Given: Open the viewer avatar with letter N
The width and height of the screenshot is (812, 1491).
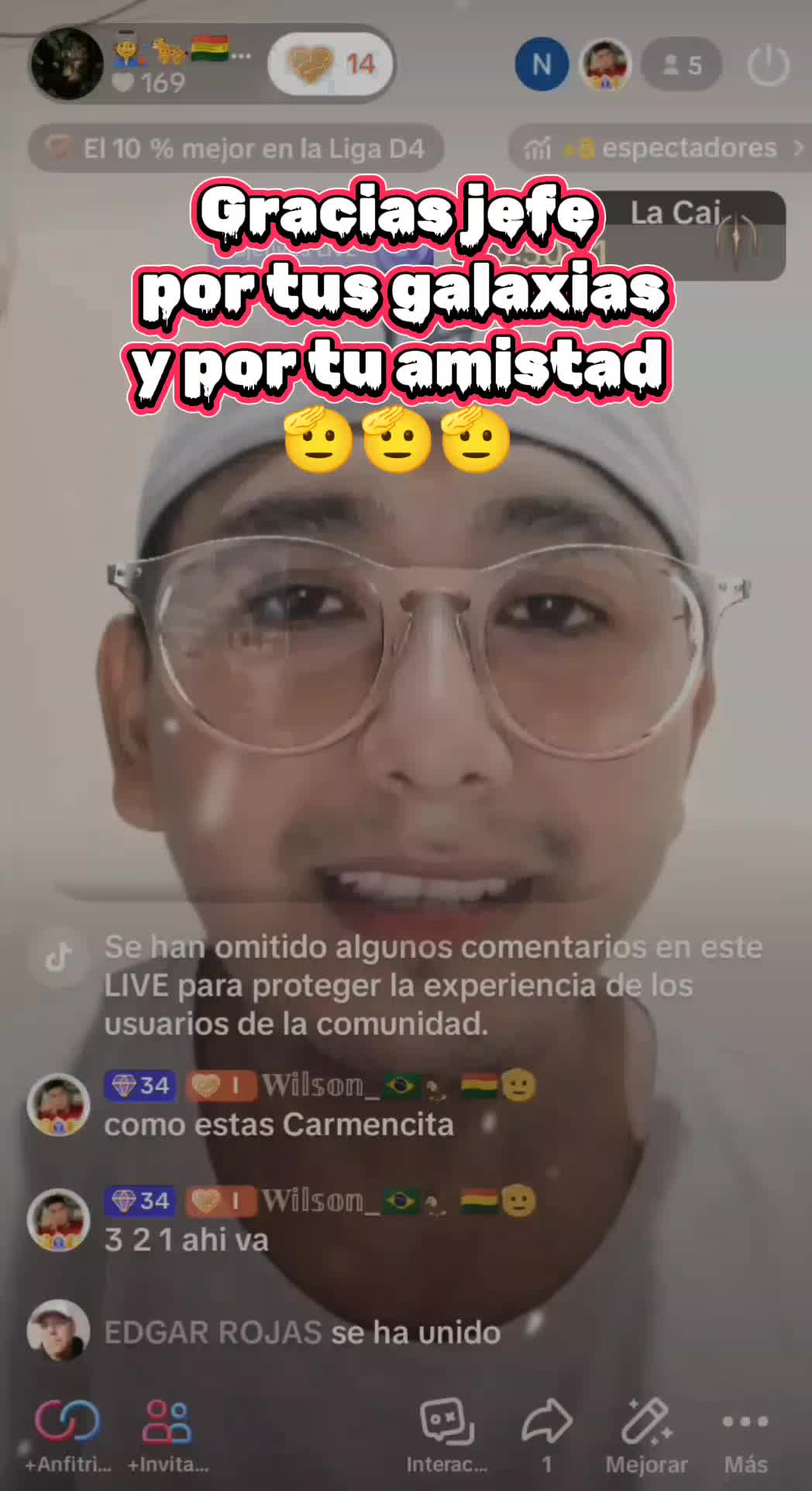Looking at the screenshot, I should [x=542, y=64].
